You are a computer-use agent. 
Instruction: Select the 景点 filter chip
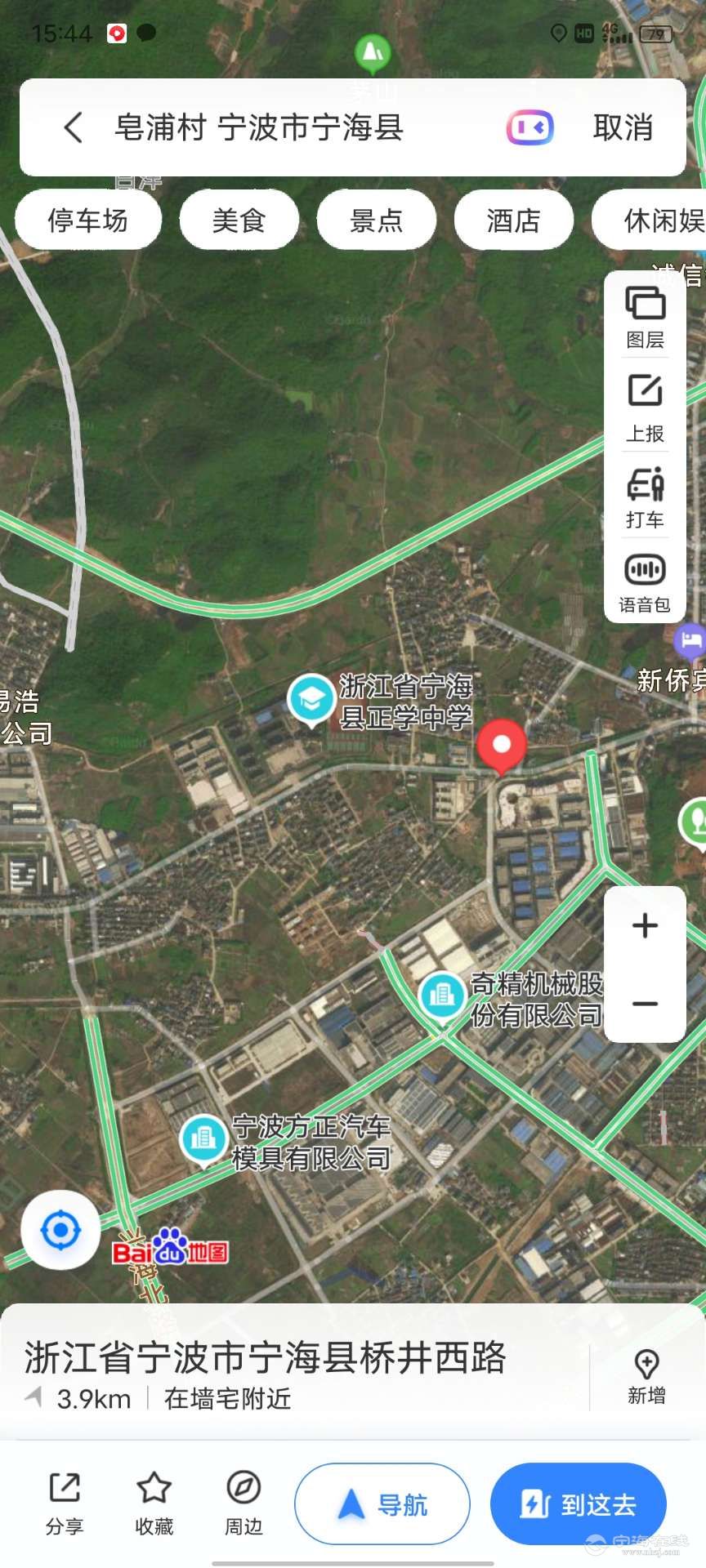(376, 220)
